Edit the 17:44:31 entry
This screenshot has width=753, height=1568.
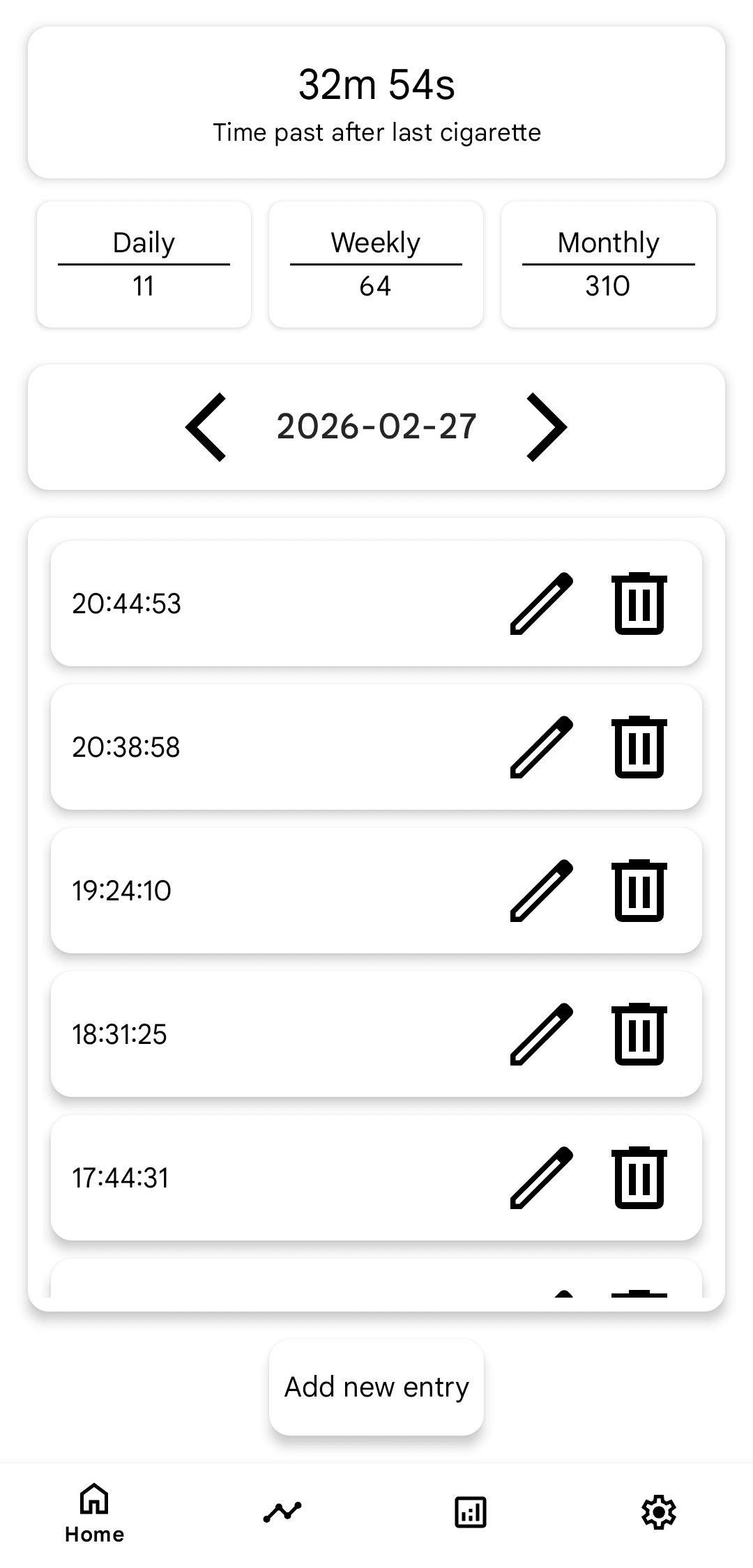point(540,1178)
